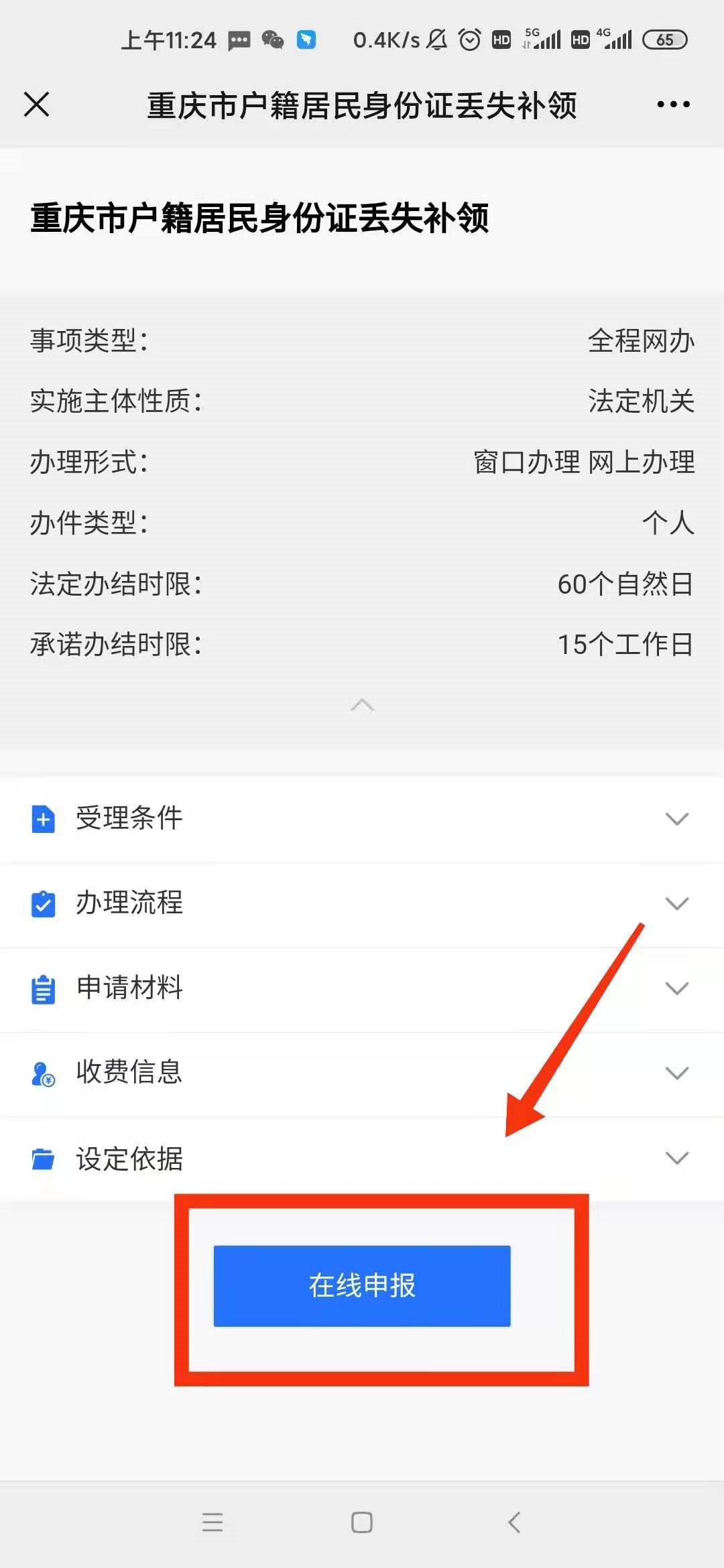The image size is (724, 1568).
Task: Expand the 受理条件 section
Action: click(676, 818)
